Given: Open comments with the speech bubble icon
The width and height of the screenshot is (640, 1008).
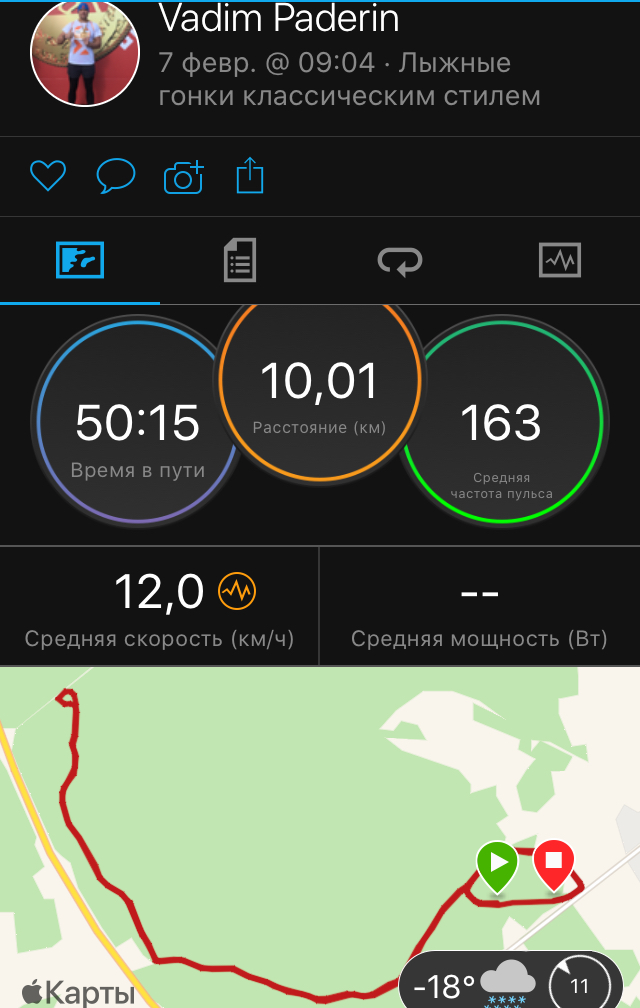Looking at the screenshot, I should click(x=115, y=177).
